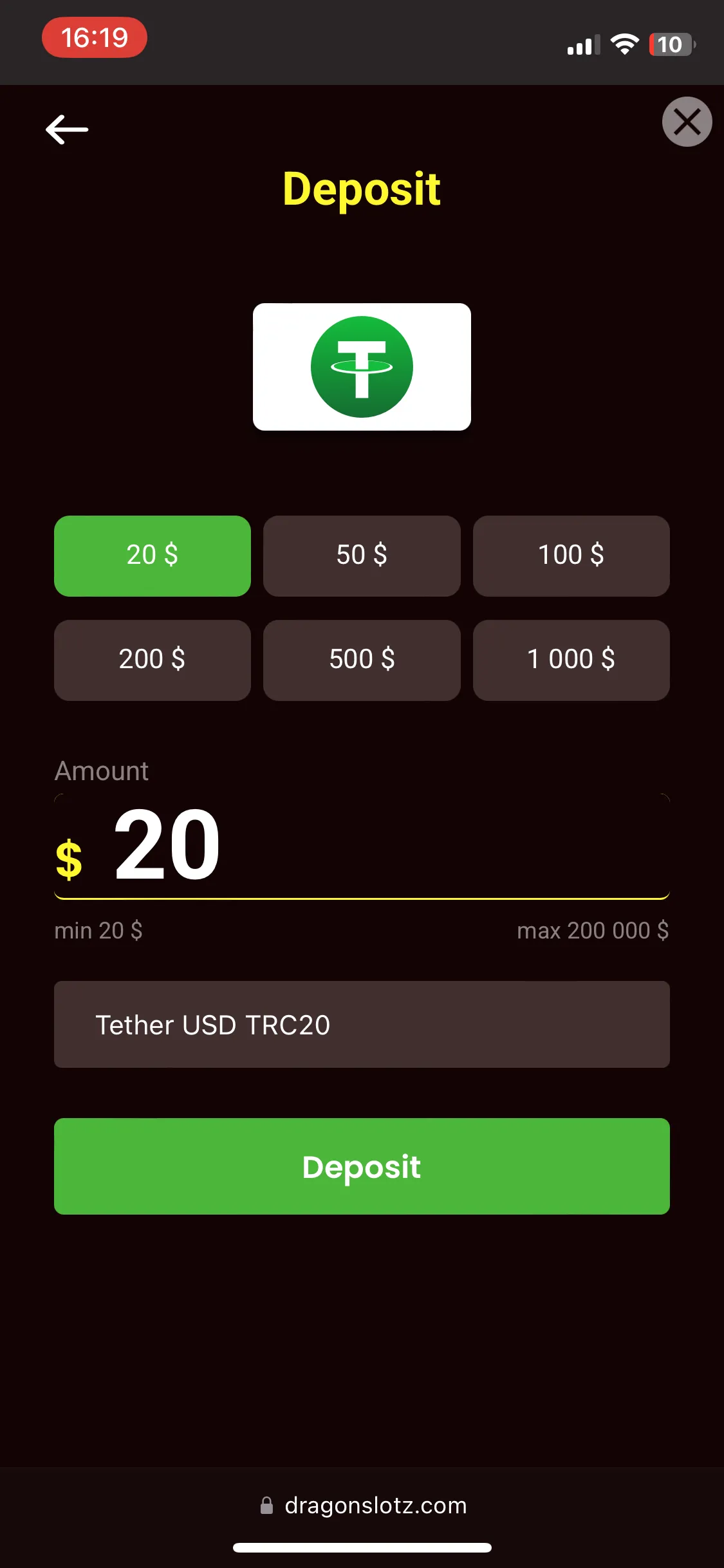Go back using the arrow icon
Image resolution: width=724 pixels, height=1568 pixels.
pos(67,129)
